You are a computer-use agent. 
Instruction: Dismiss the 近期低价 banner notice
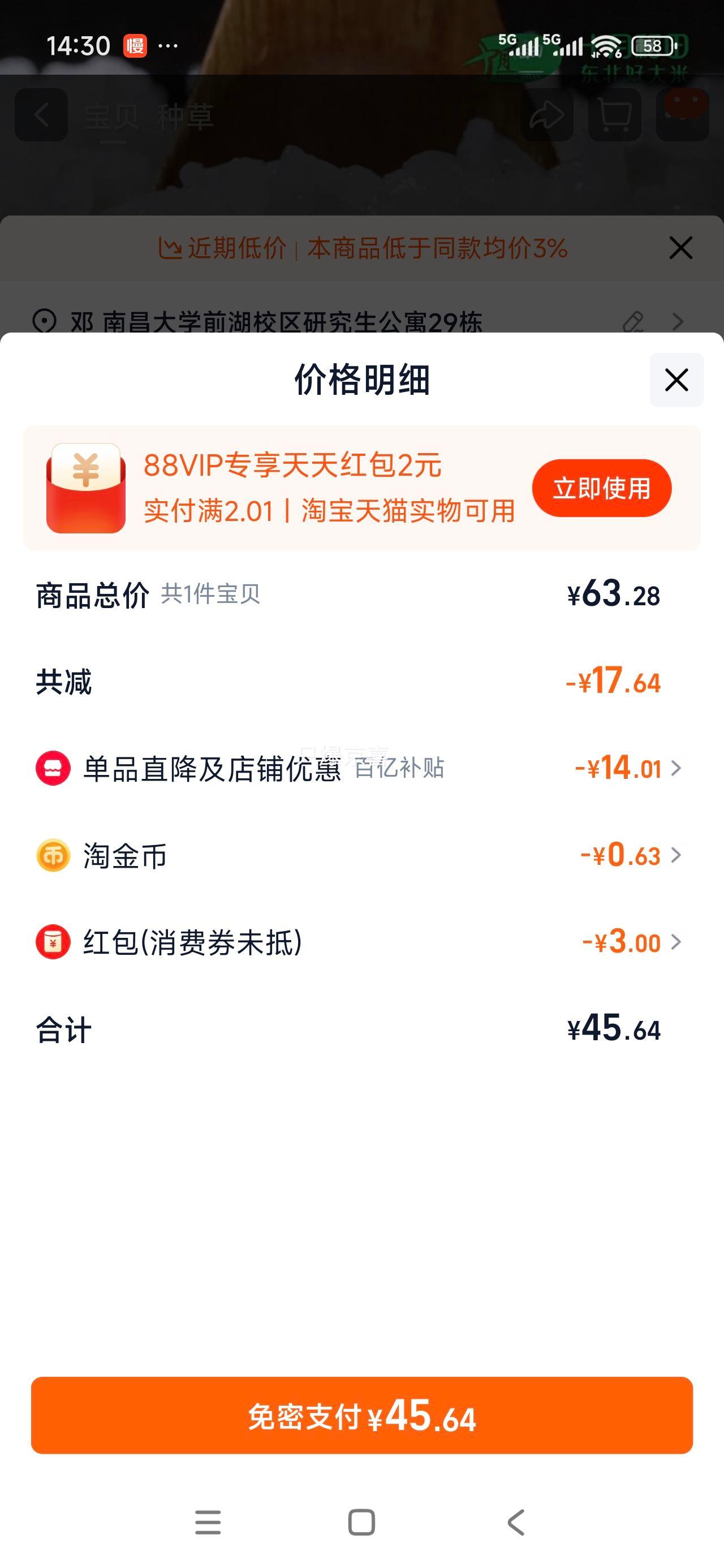680,248
